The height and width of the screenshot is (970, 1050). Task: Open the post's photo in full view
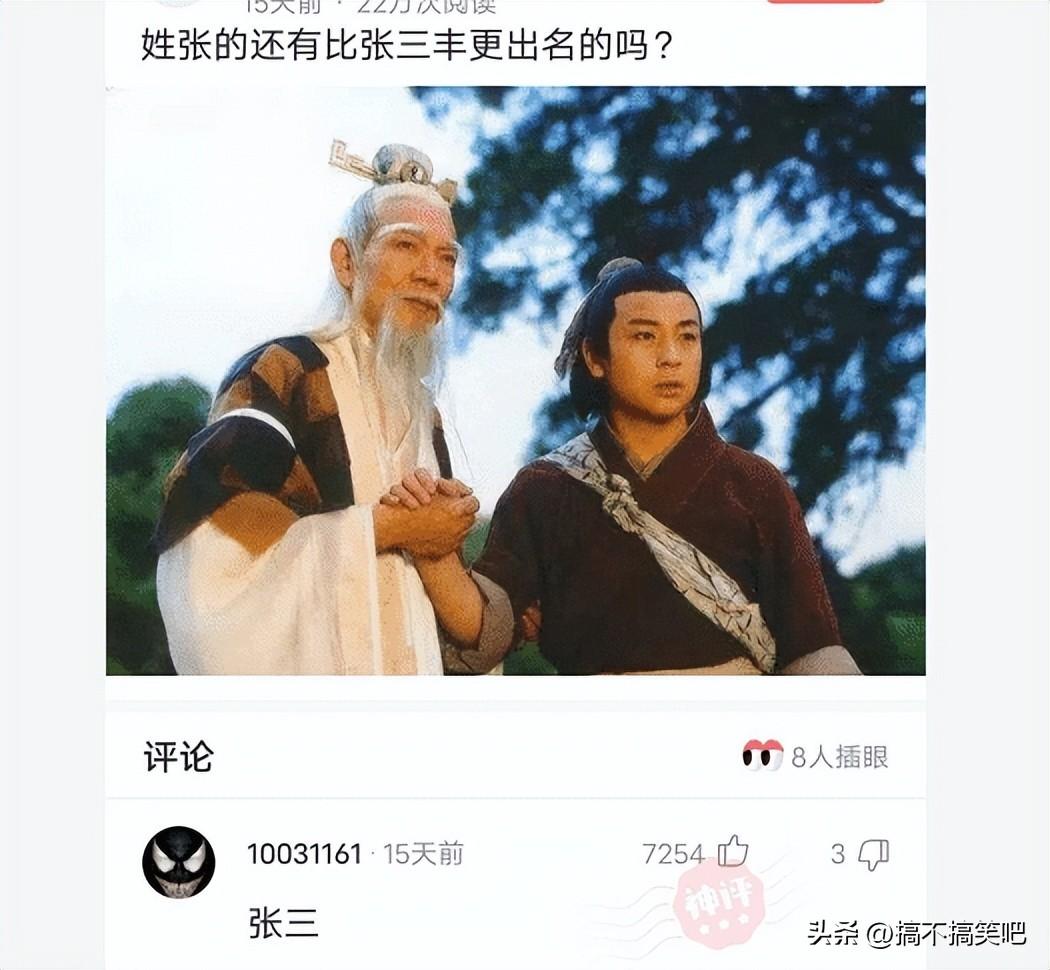tap(515, 380)
